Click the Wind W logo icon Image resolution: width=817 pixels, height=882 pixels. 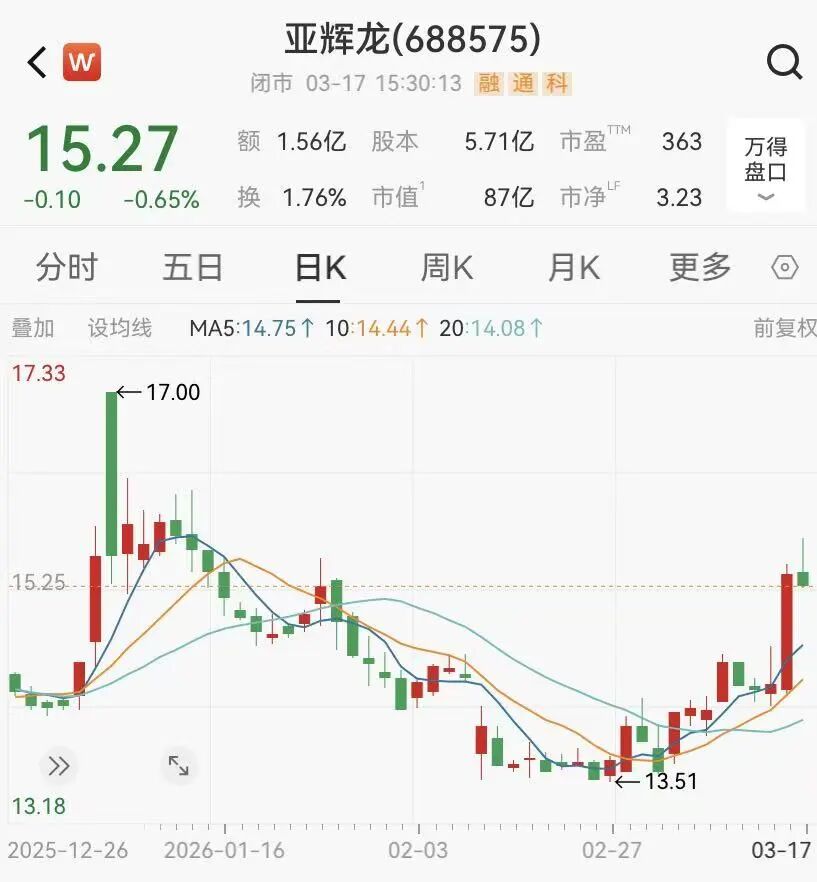click(x=82, y=61)
